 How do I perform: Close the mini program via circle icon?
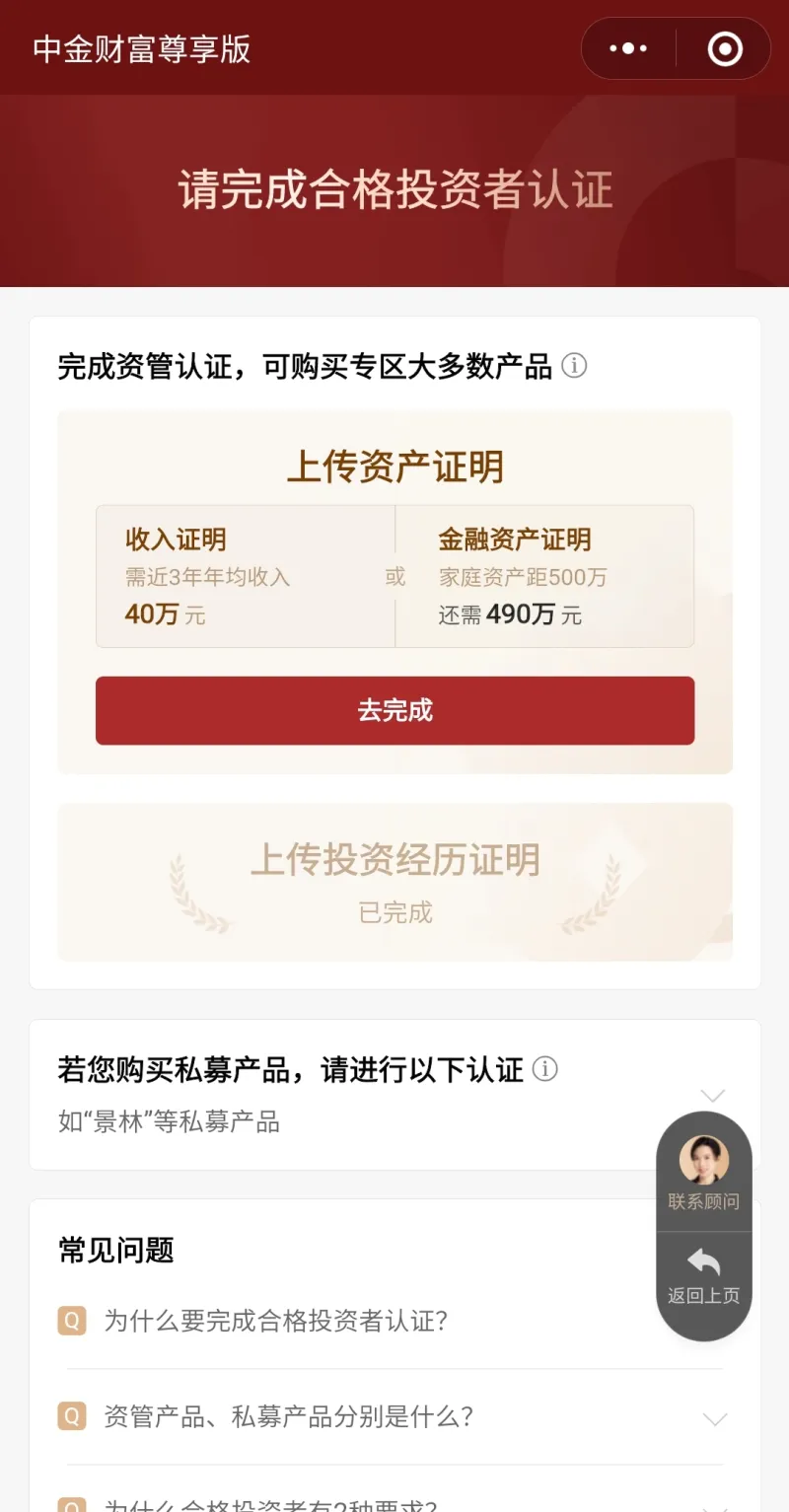click(725, 48)
